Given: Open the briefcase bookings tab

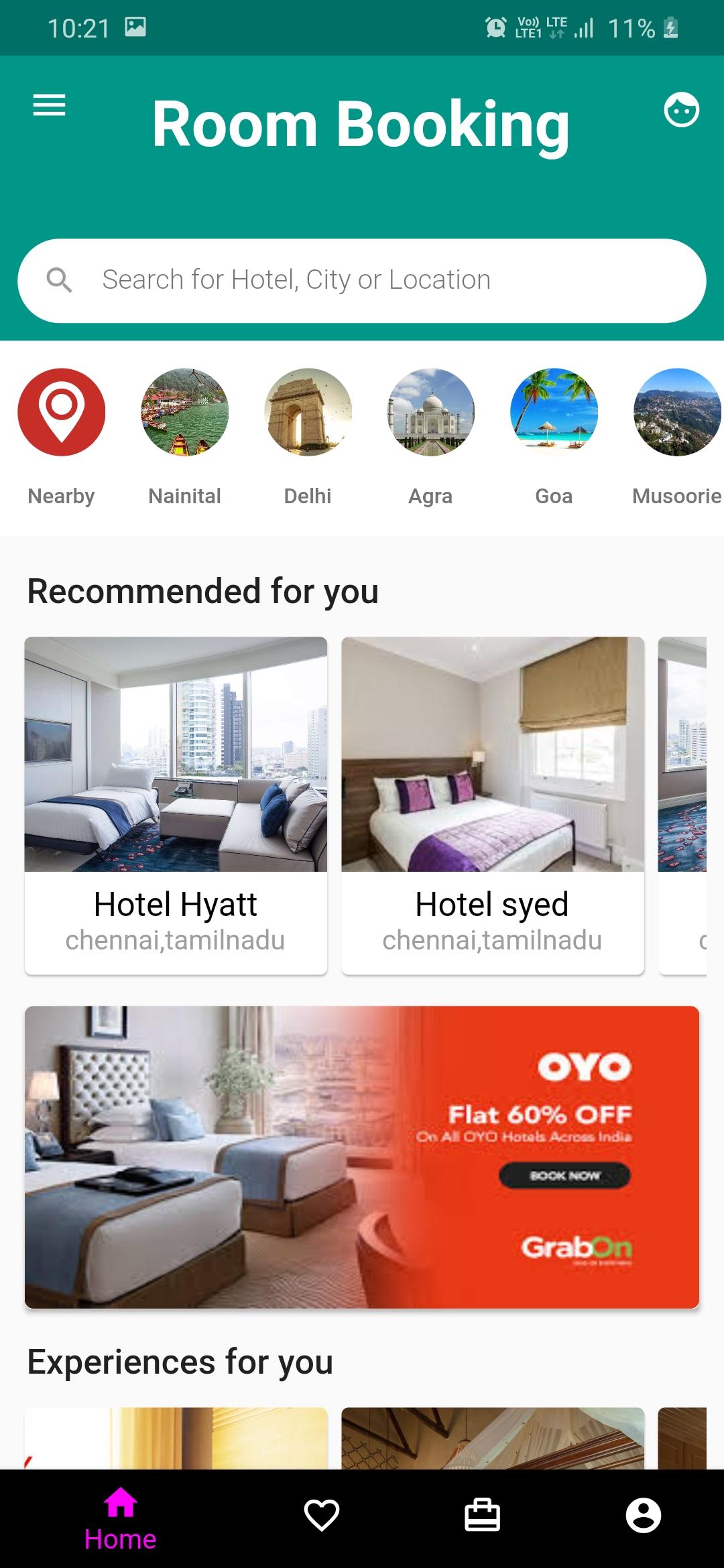Looking at the screenshot, I should pos(483,1516).
